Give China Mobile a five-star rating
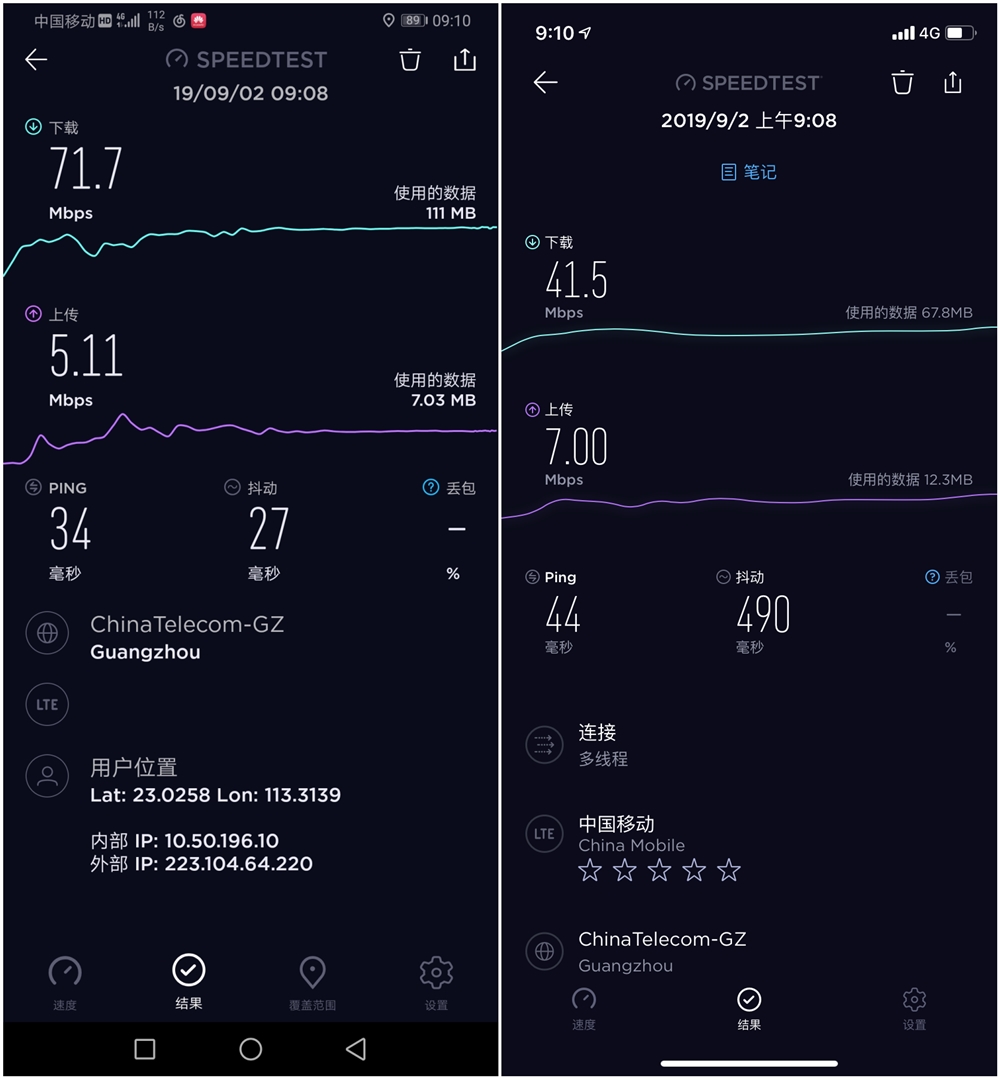The width and height of the screenshot is (1000, 1079). point(729,871)
